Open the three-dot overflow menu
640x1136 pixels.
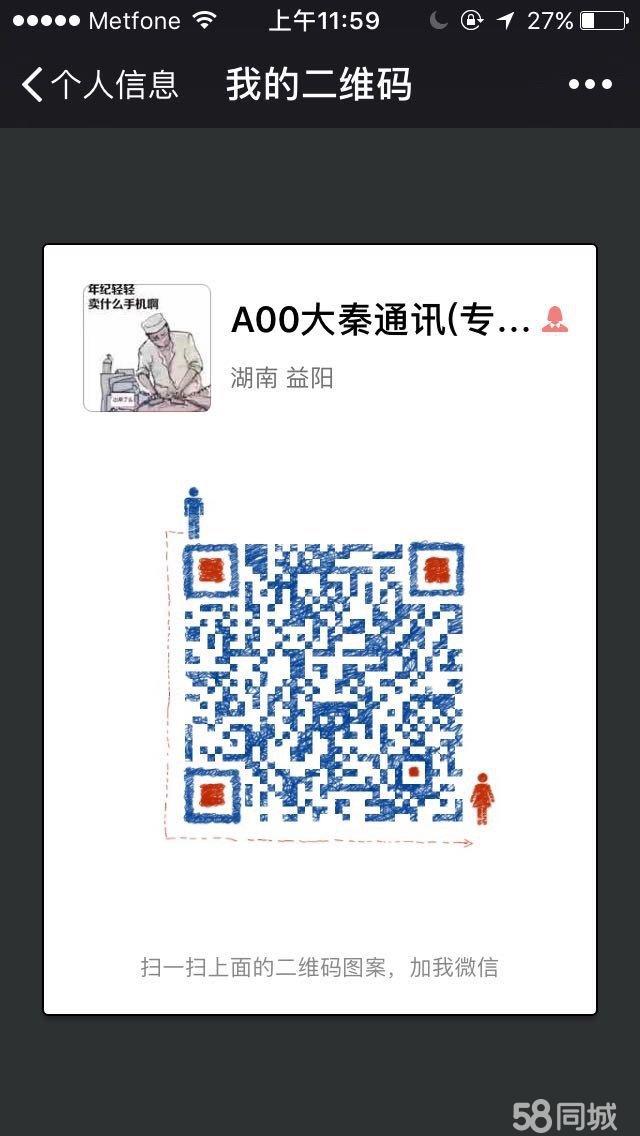(590, 85)
